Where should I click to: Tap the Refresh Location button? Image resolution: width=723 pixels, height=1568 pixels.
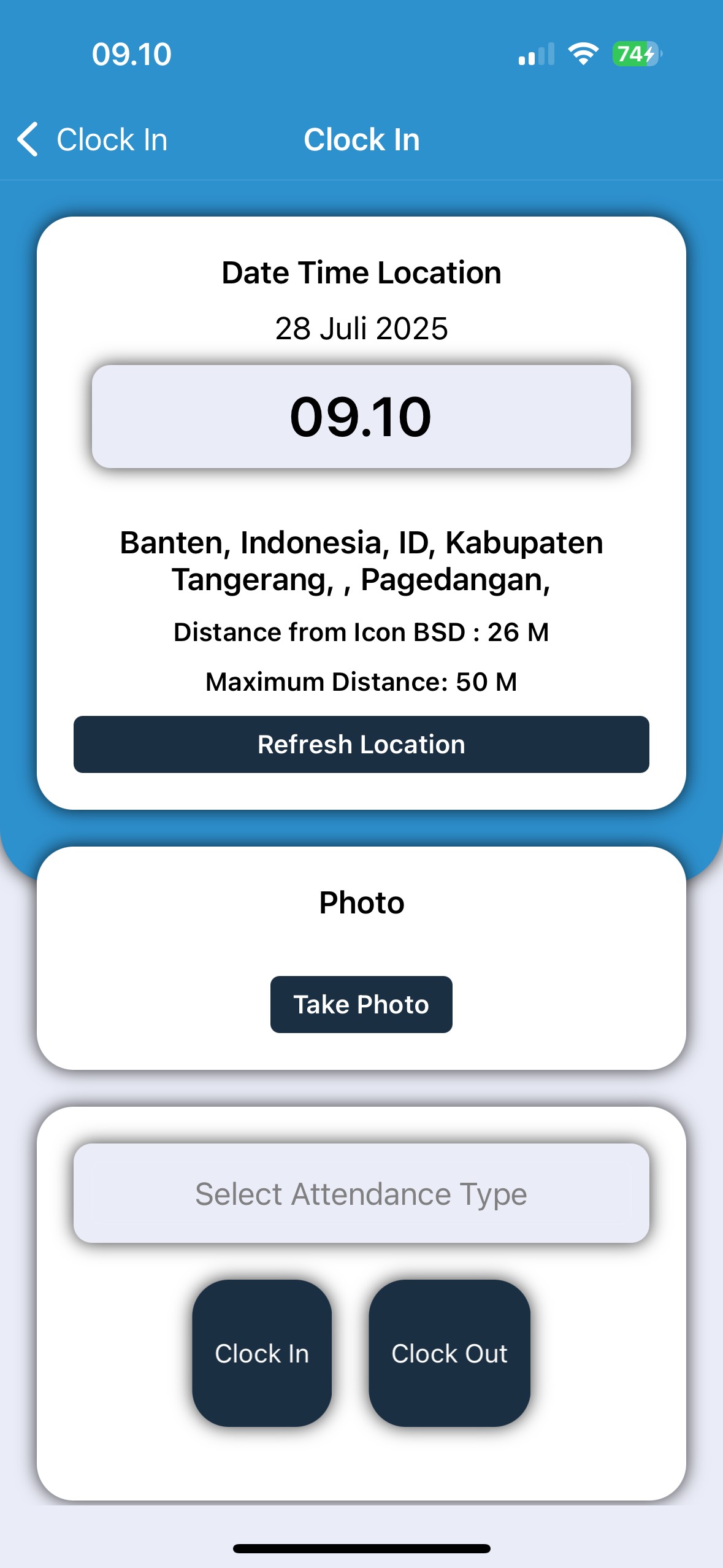tap(361, 744)
